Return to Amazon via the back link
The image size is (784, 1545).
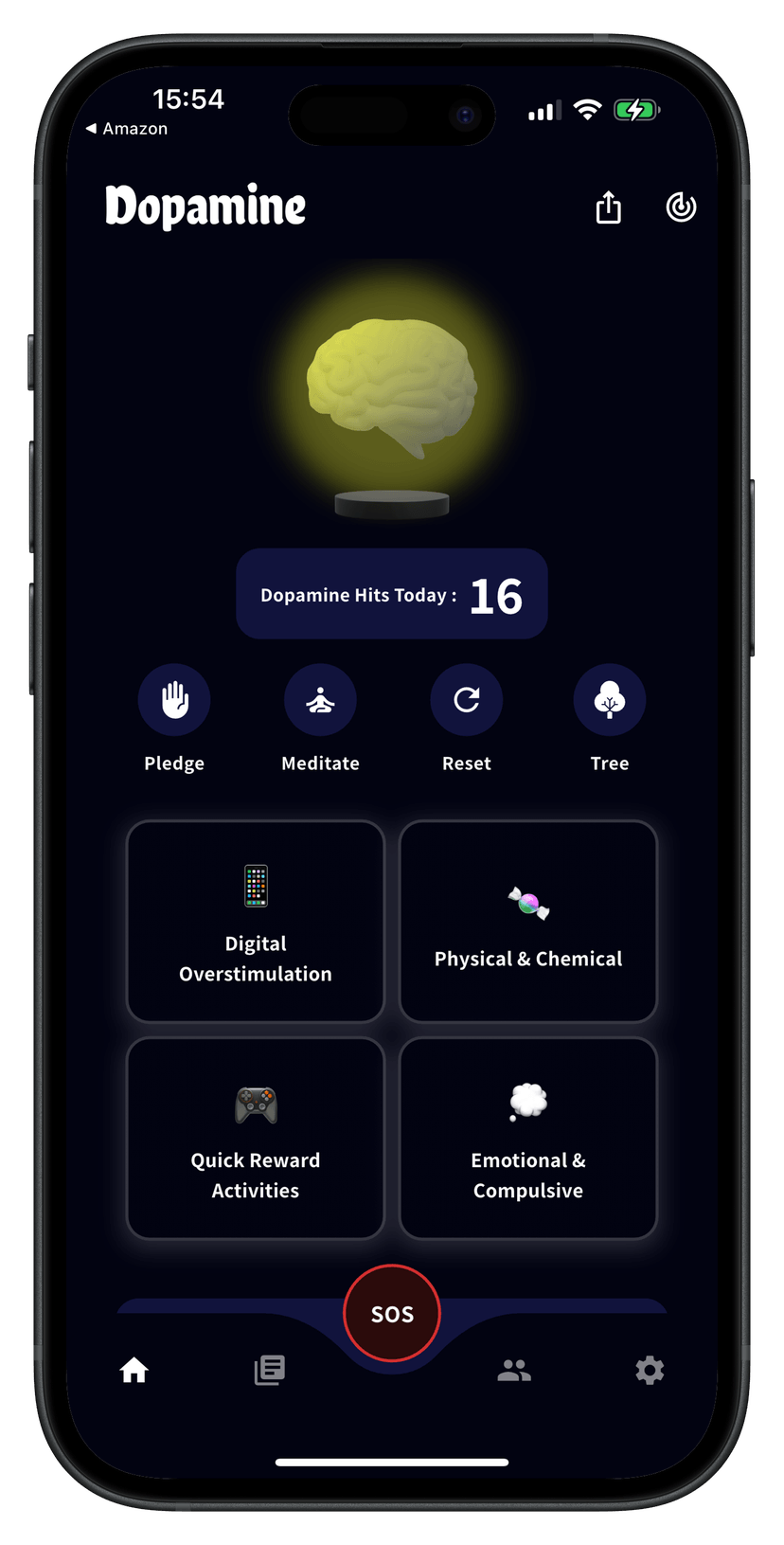click(127, 129)
